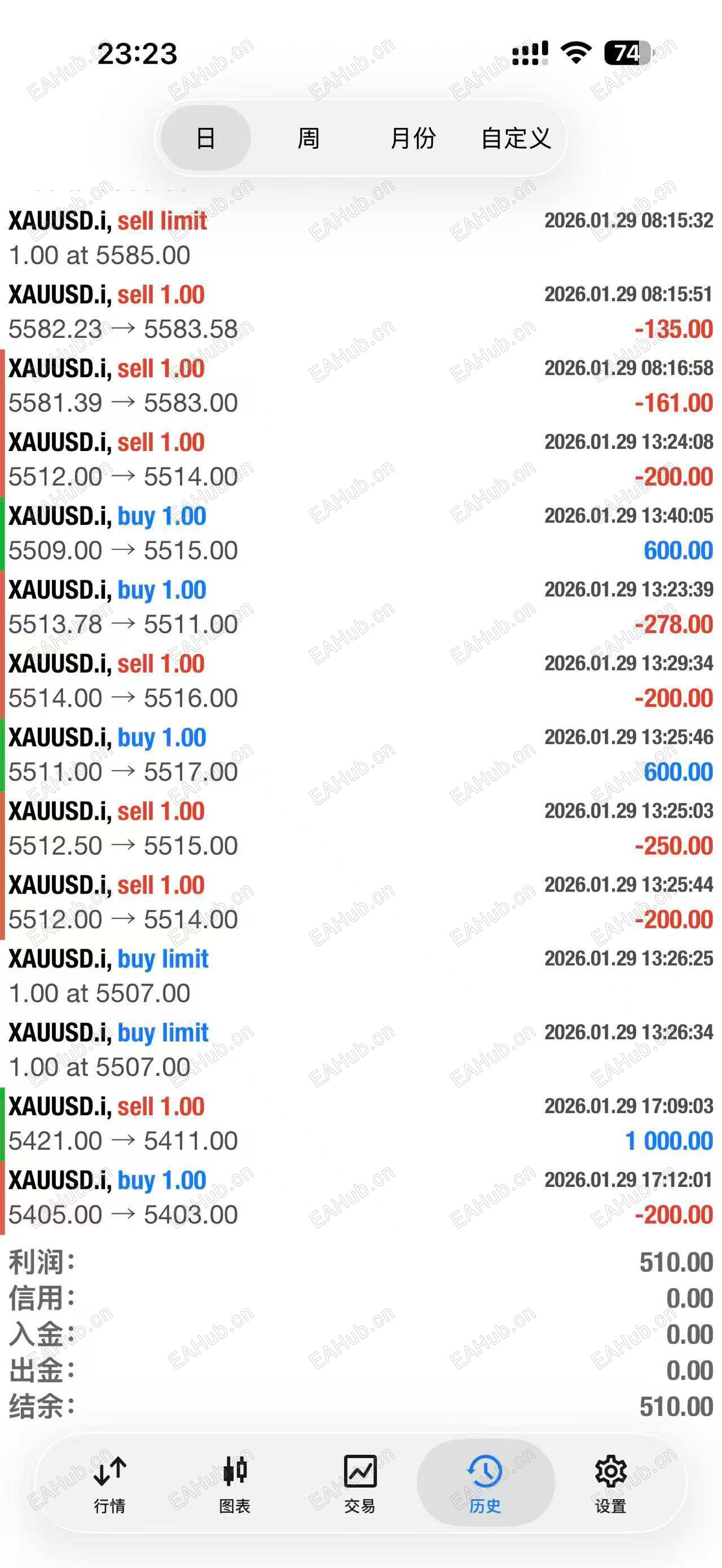Image resolution: width=722 pixels, height=1568 pixels.
Task: Choose the 自定义 custom period
Action: pyautogui.click(x=516, y=138)
